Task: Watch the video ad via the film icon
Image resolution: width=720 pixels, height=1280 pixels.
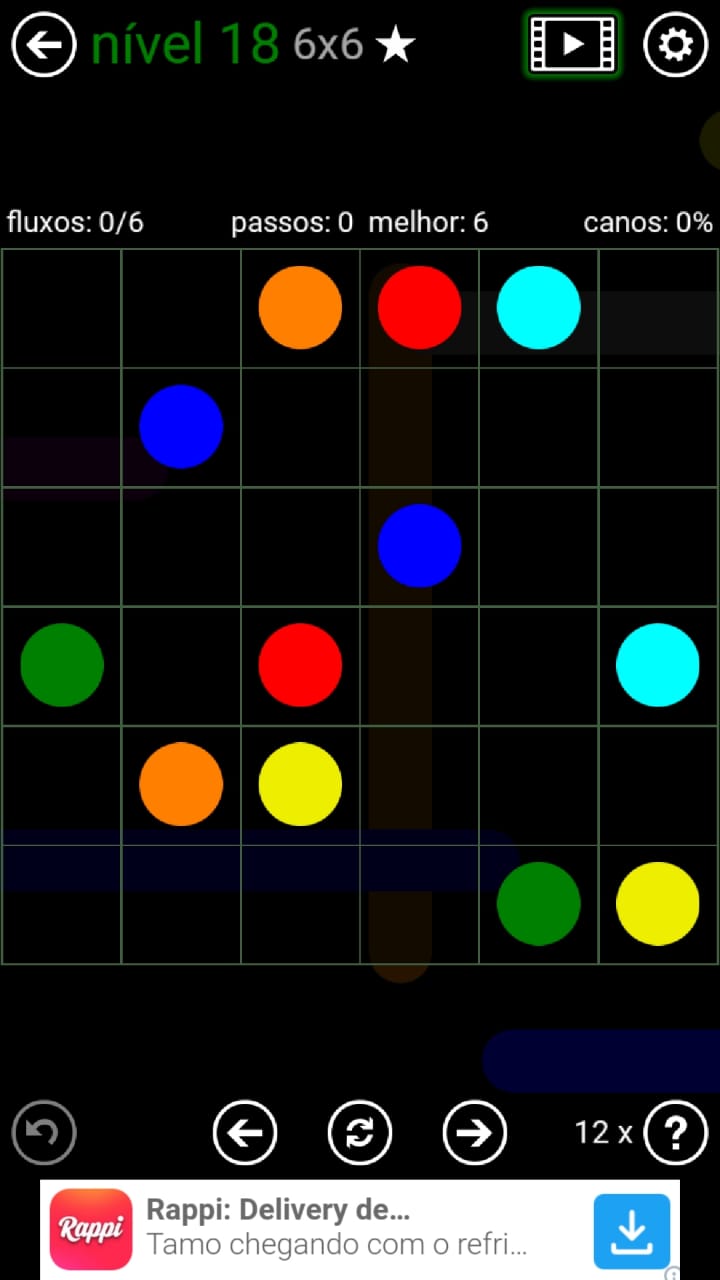Action: click(x=572, y=45)
